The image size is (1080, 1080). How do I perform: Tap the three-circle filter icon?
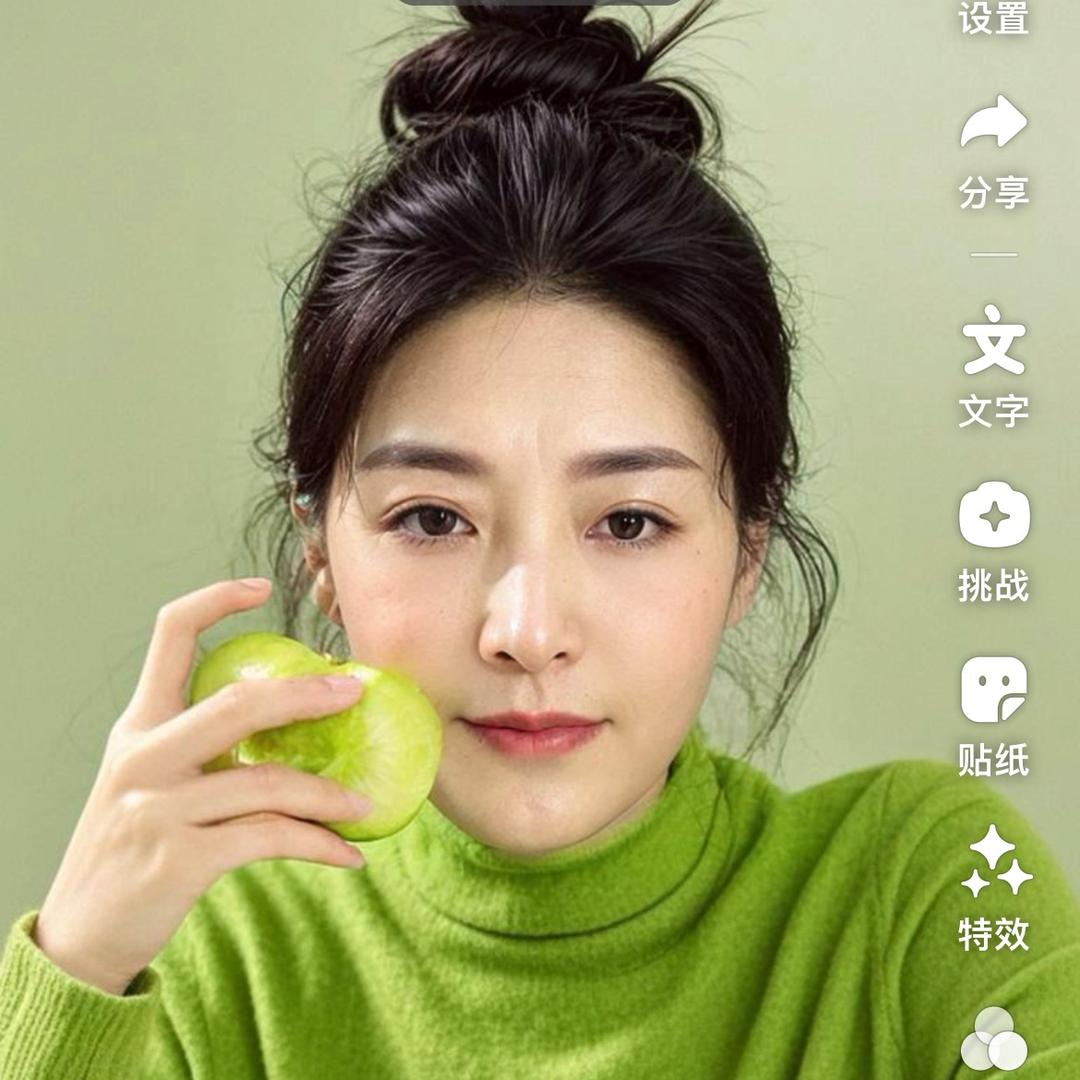(993, 1040)
